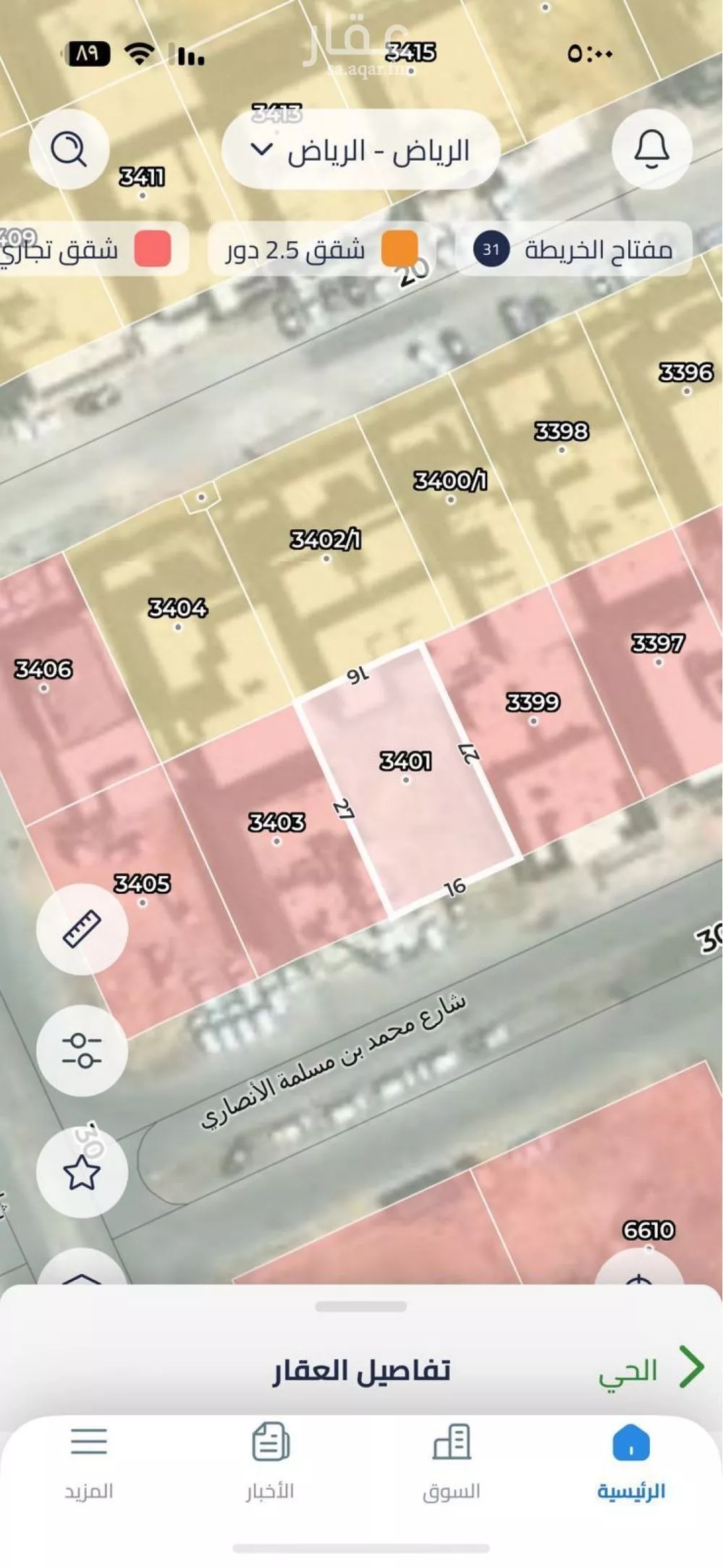
Task: Select land parcel 3399 on map
Action: (x=533, y=721)
